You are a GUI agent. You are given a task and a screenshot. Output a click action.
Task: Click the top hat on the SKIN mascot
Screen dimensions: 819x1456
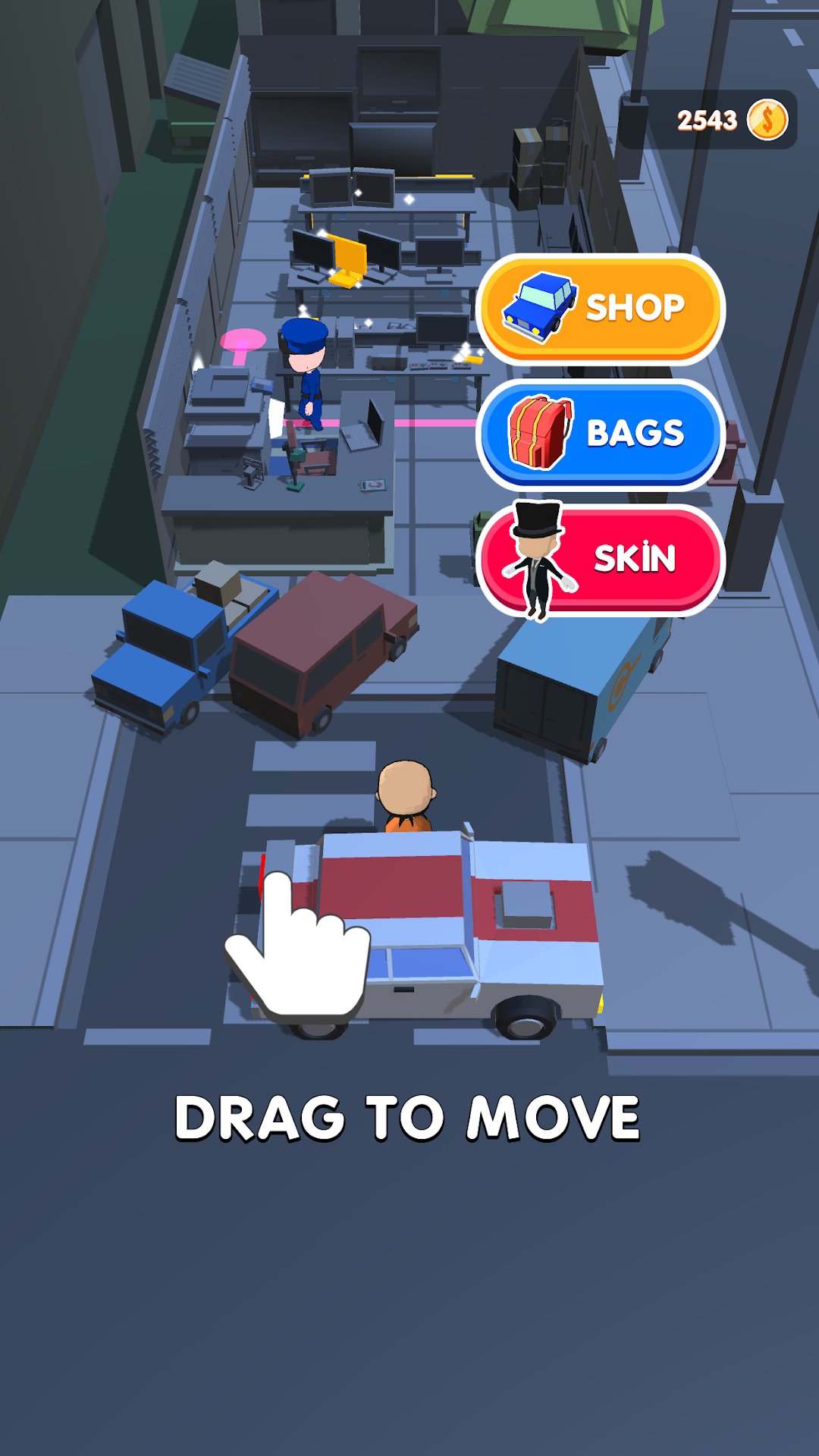[x=535, y=523]
